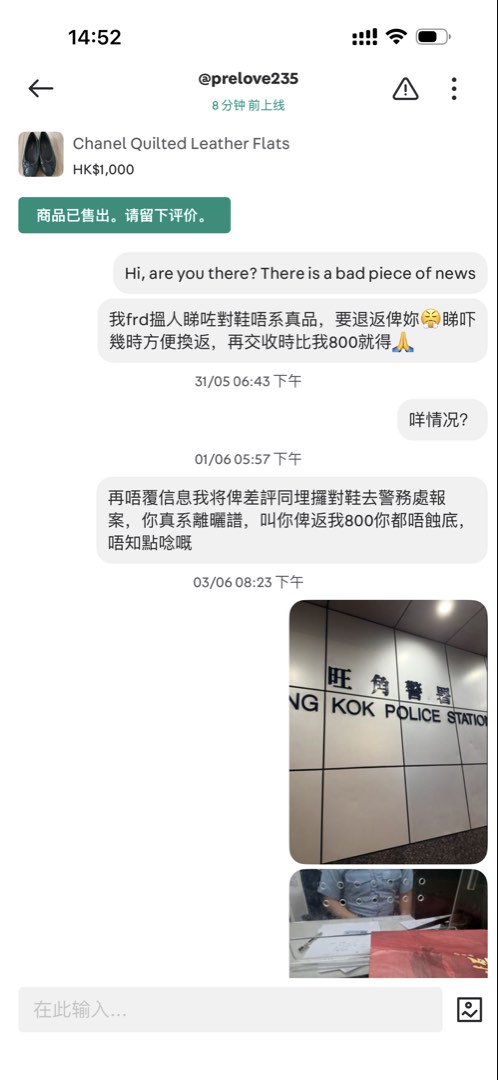Go back using the left arrow
This screenshot has width=498, height=1080.
tap(41, 88)
